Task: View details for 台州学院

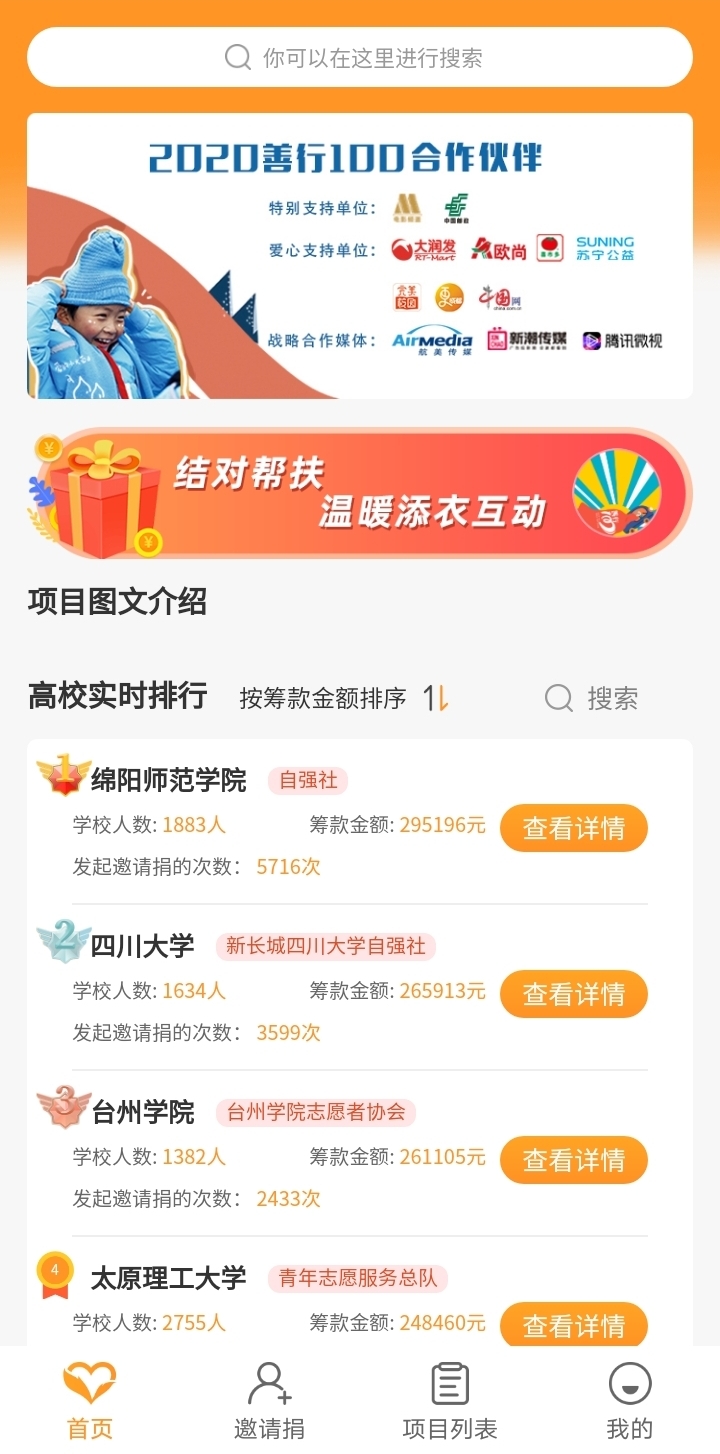Action: (x=573, y=1160)
